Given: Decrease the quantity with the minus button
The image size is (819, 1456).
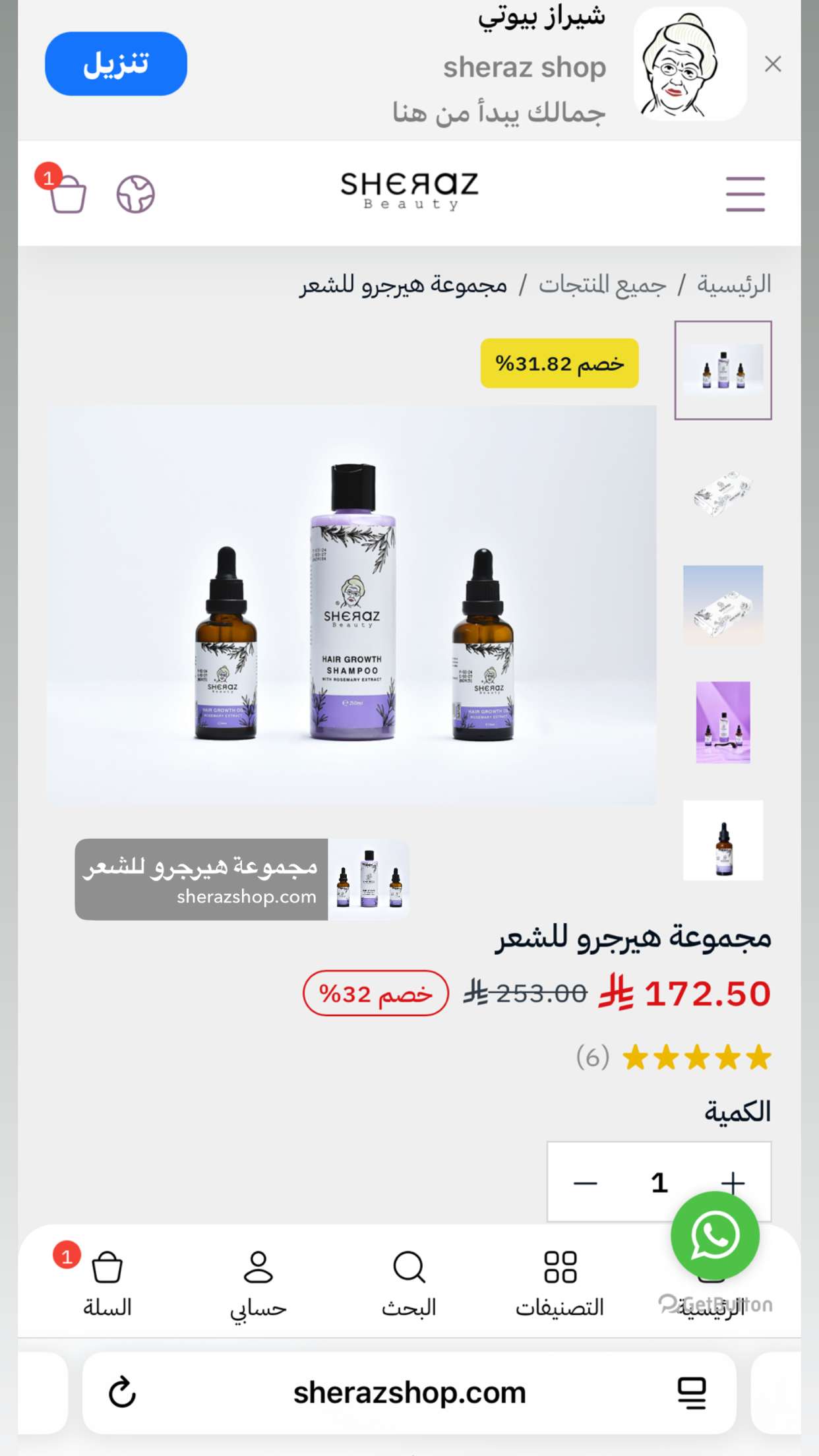Looking at the screenshot, I should coord(586,1183).
